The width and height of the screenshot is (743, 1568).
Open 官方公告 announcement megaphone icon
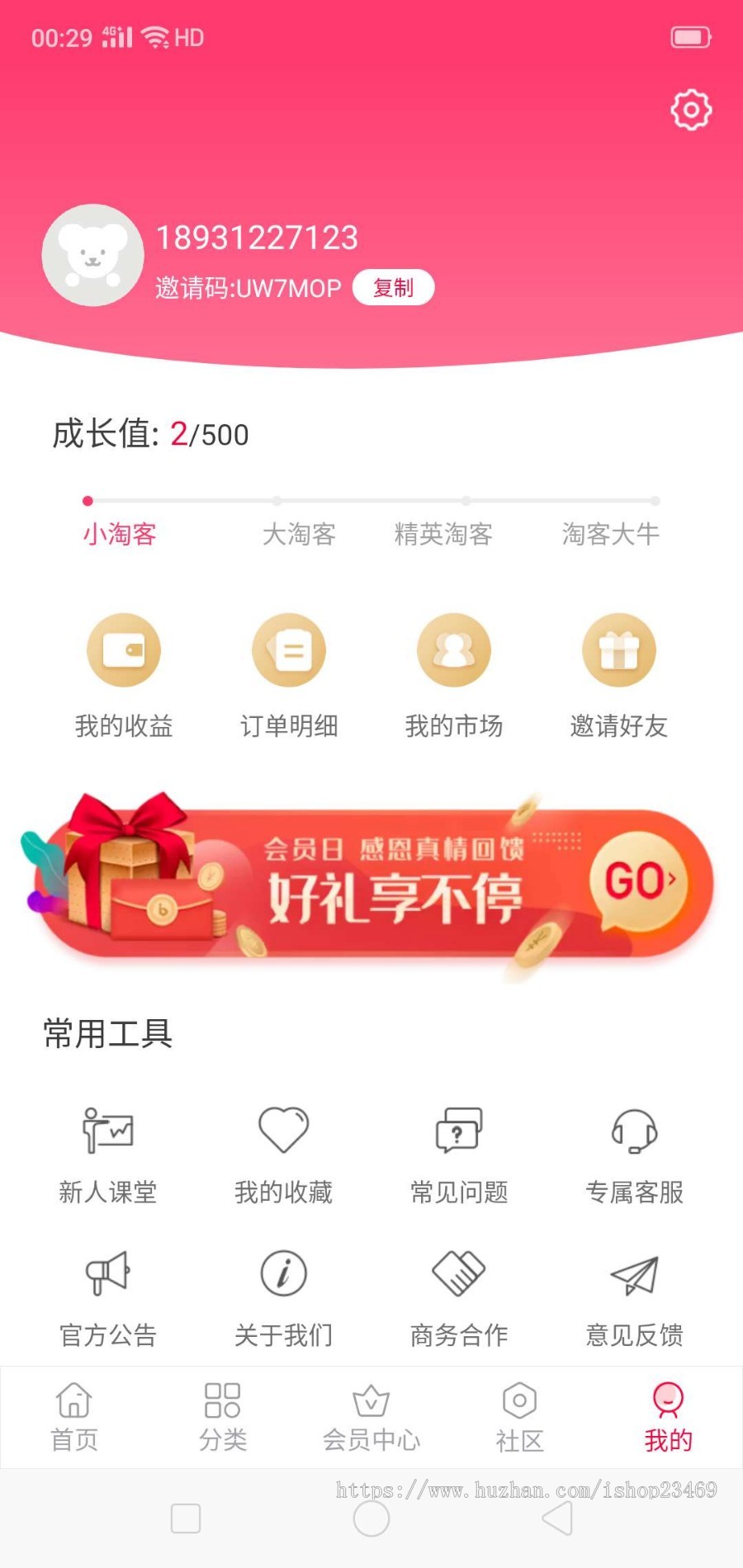point(107,1273)
